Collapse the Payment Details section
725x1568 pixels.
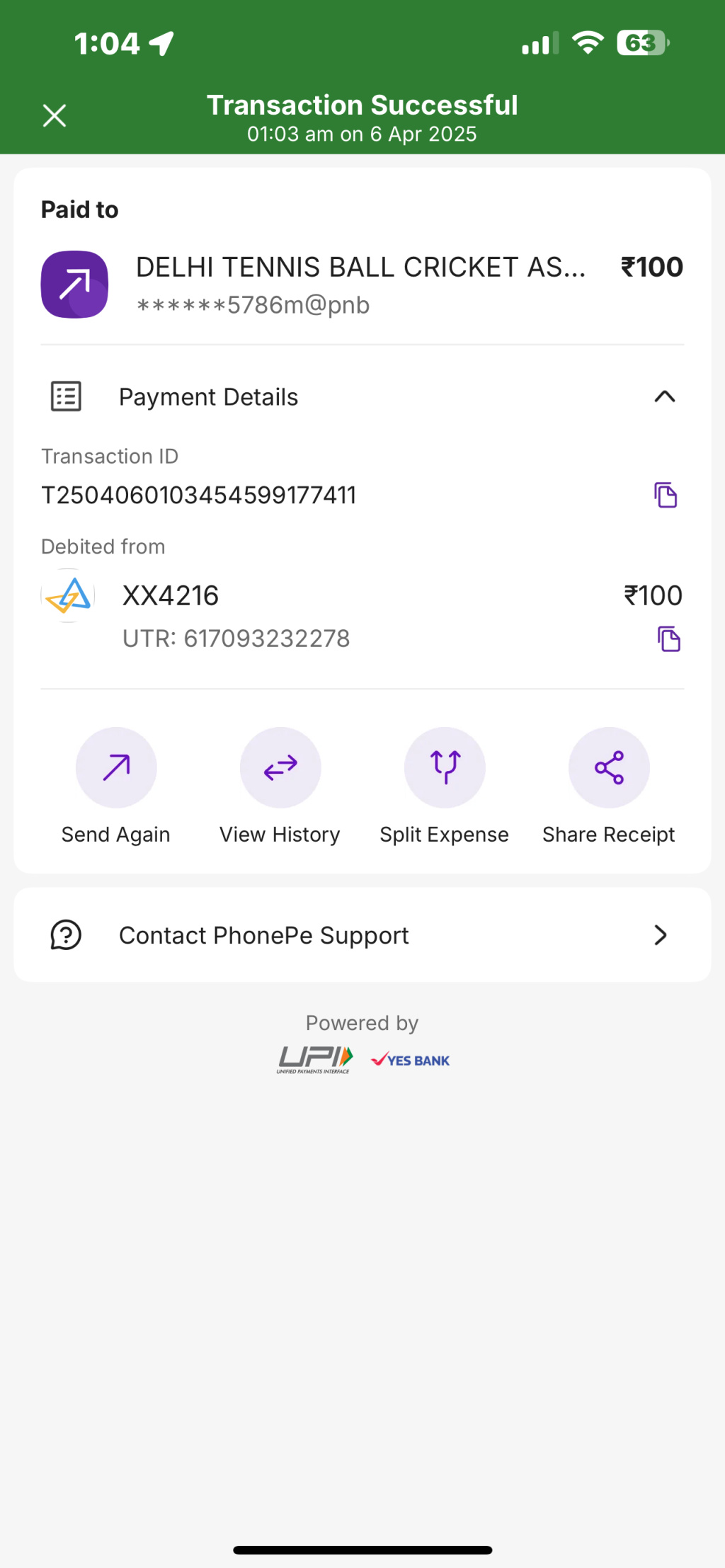point(664,396)
